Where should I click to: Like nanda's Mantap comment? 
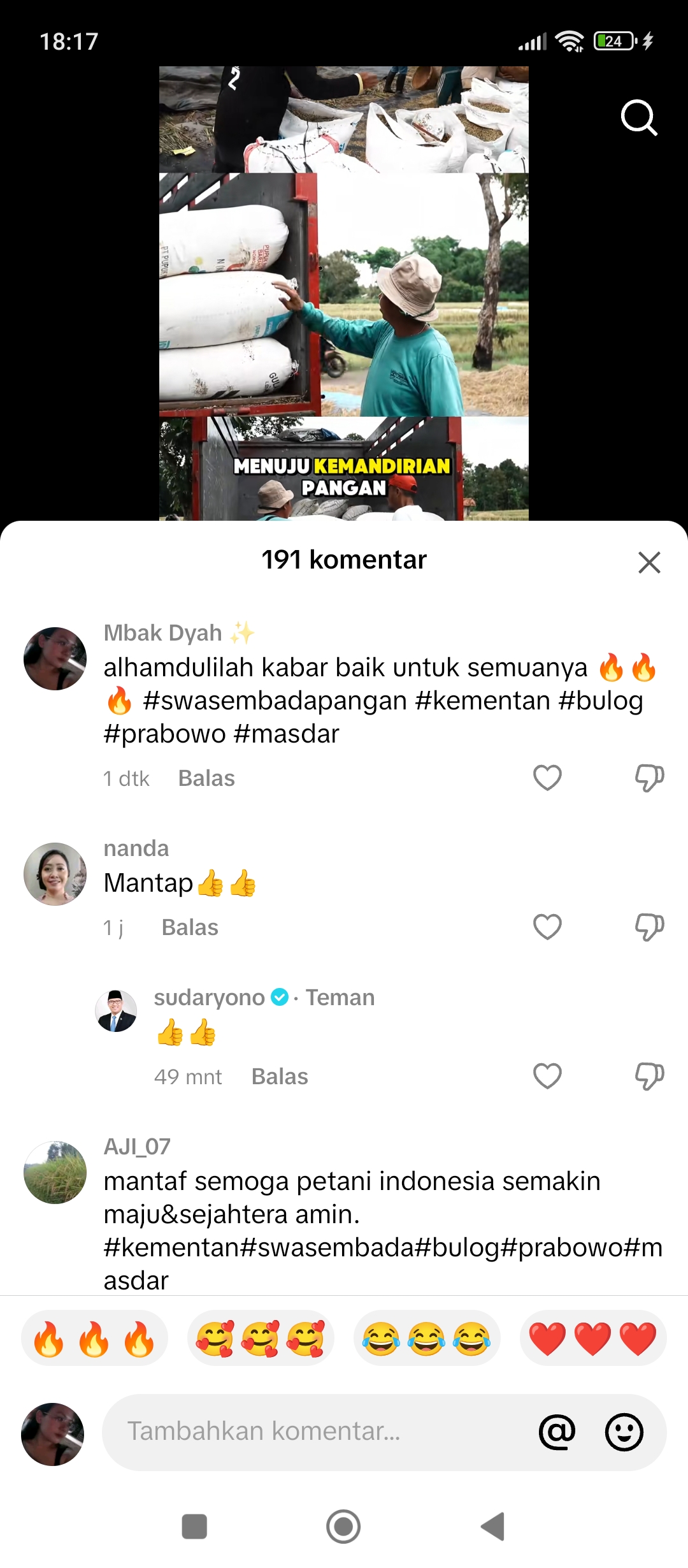pyautogui.click(x=547, y=927)
